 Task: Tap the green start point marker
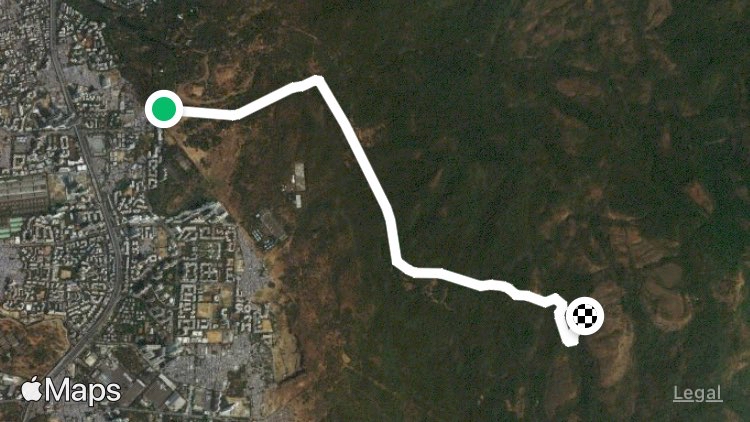[x=164, y=109]
